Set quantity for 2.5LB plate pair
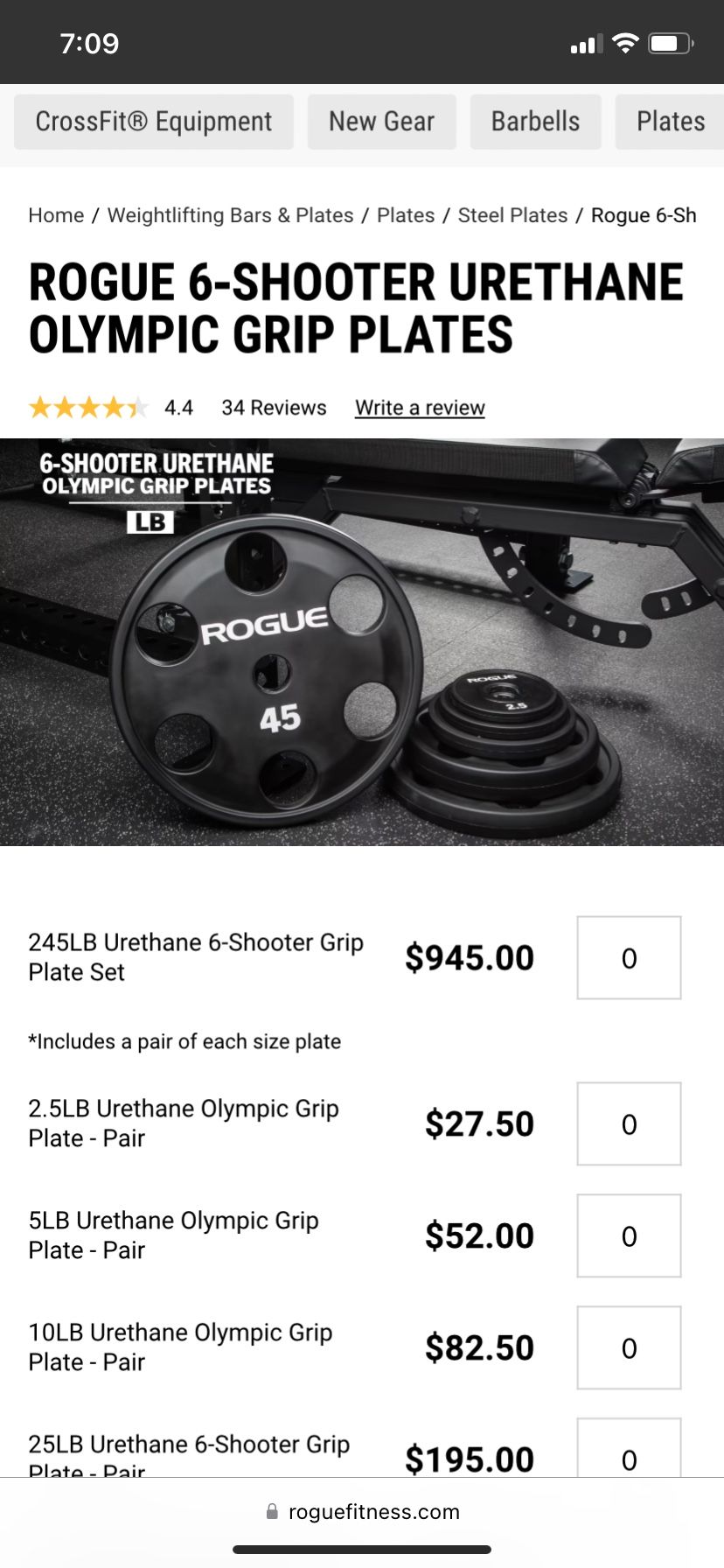The width and height of the screenshot is (724, 1568). coord(629,1124)
